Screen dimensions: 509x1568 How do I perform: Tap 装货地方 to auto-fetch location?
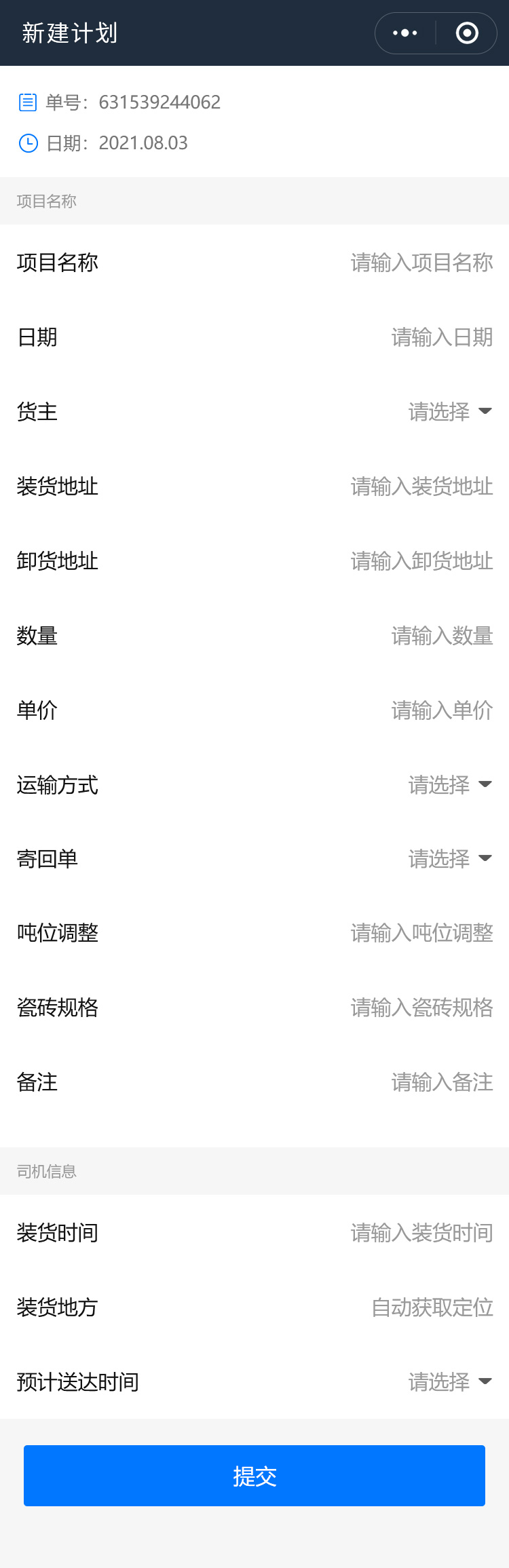coord(432,1307)
